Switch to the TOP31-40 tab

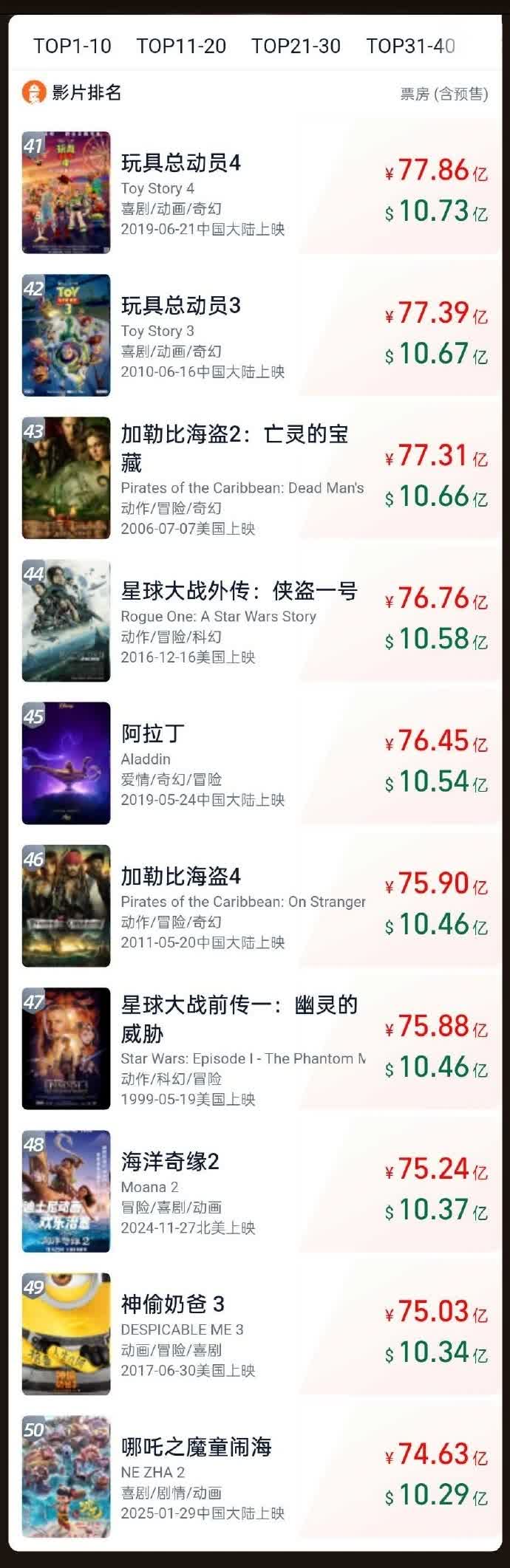tap(410, 46)
